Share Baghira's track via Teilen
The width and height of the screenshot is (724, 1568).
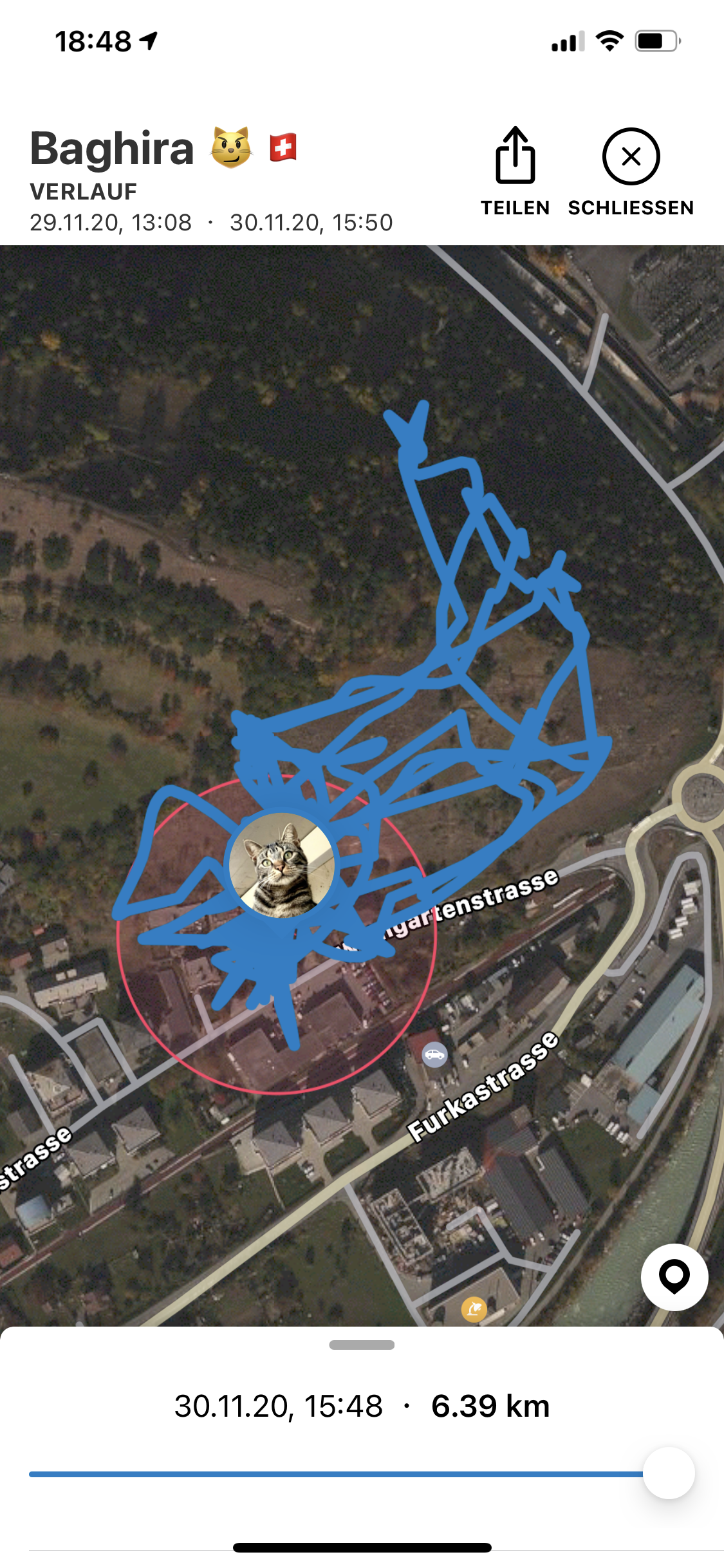pyautogui.click(x=515, y=171)
